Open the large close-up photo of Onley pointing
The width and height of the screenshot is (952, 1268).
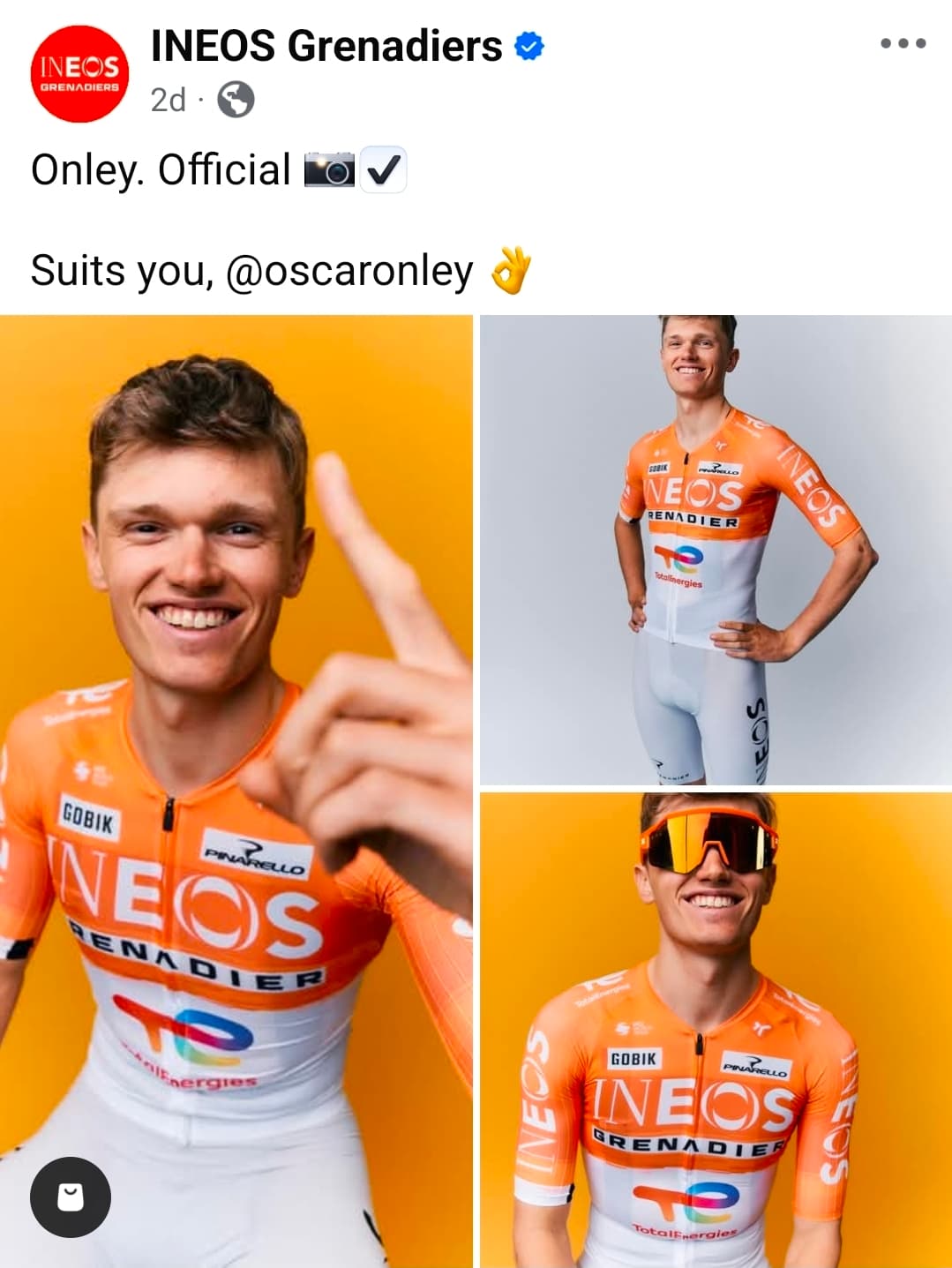(x=236, y=706)
